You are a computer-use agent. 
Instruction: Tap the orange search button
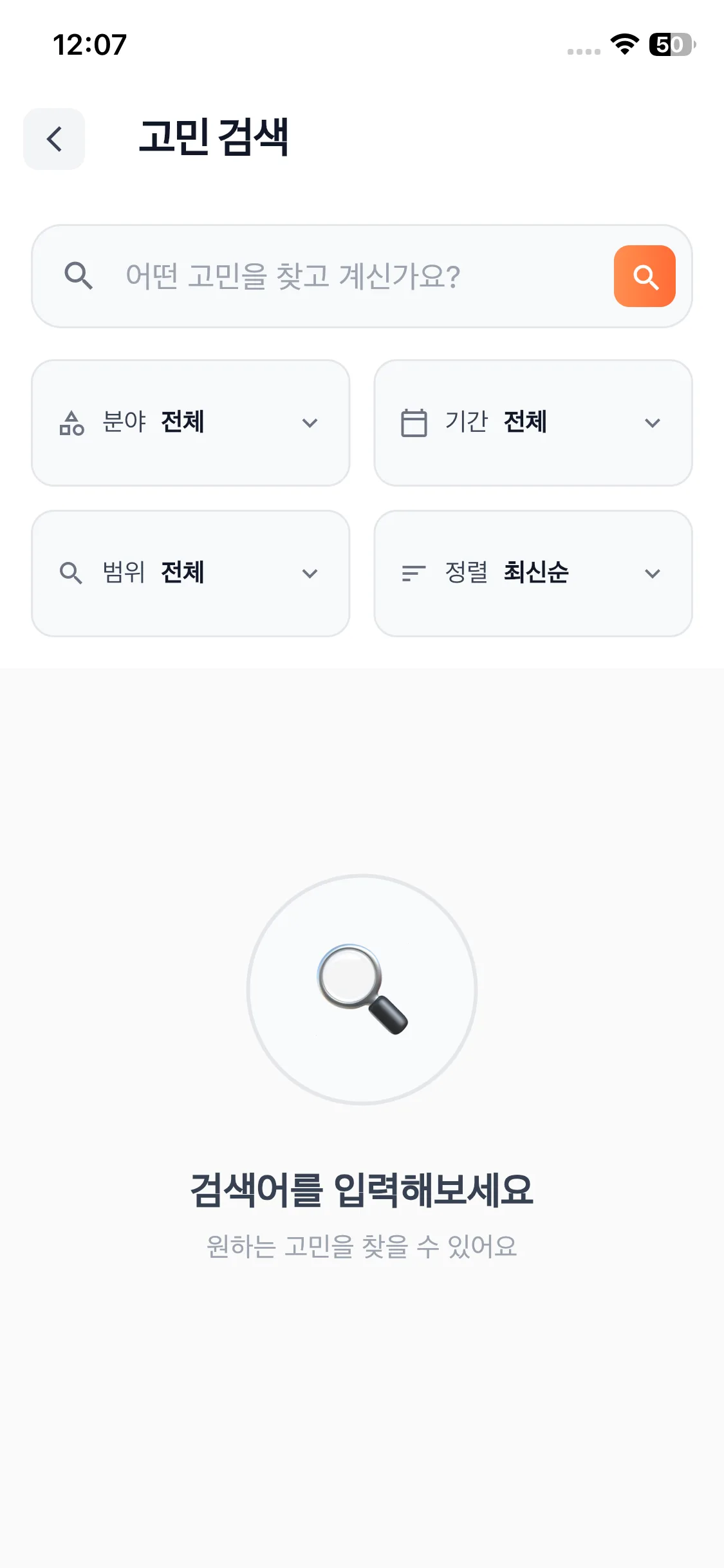click(x=644, y=276)
